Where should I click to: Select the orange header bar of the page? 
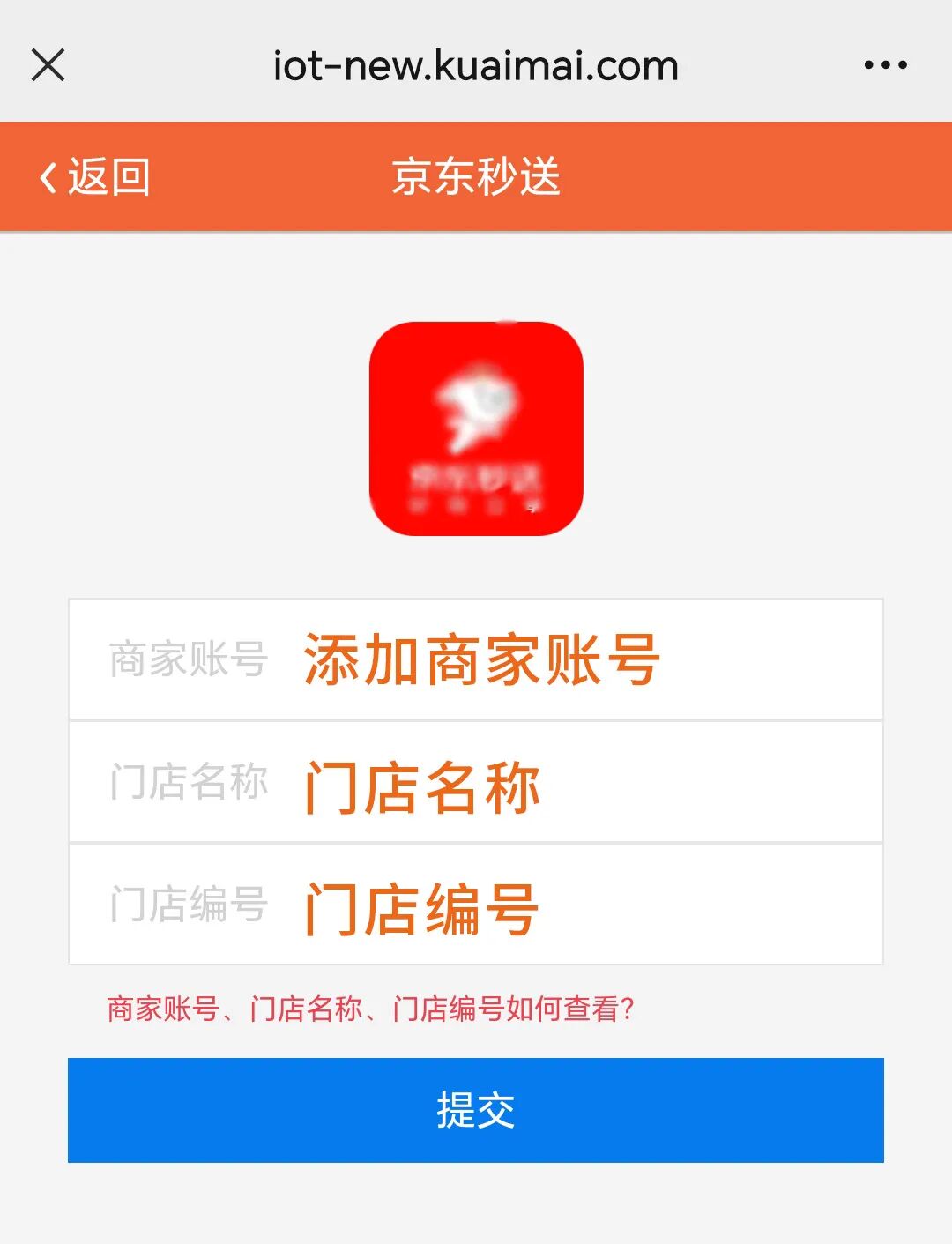pos(705,175)
